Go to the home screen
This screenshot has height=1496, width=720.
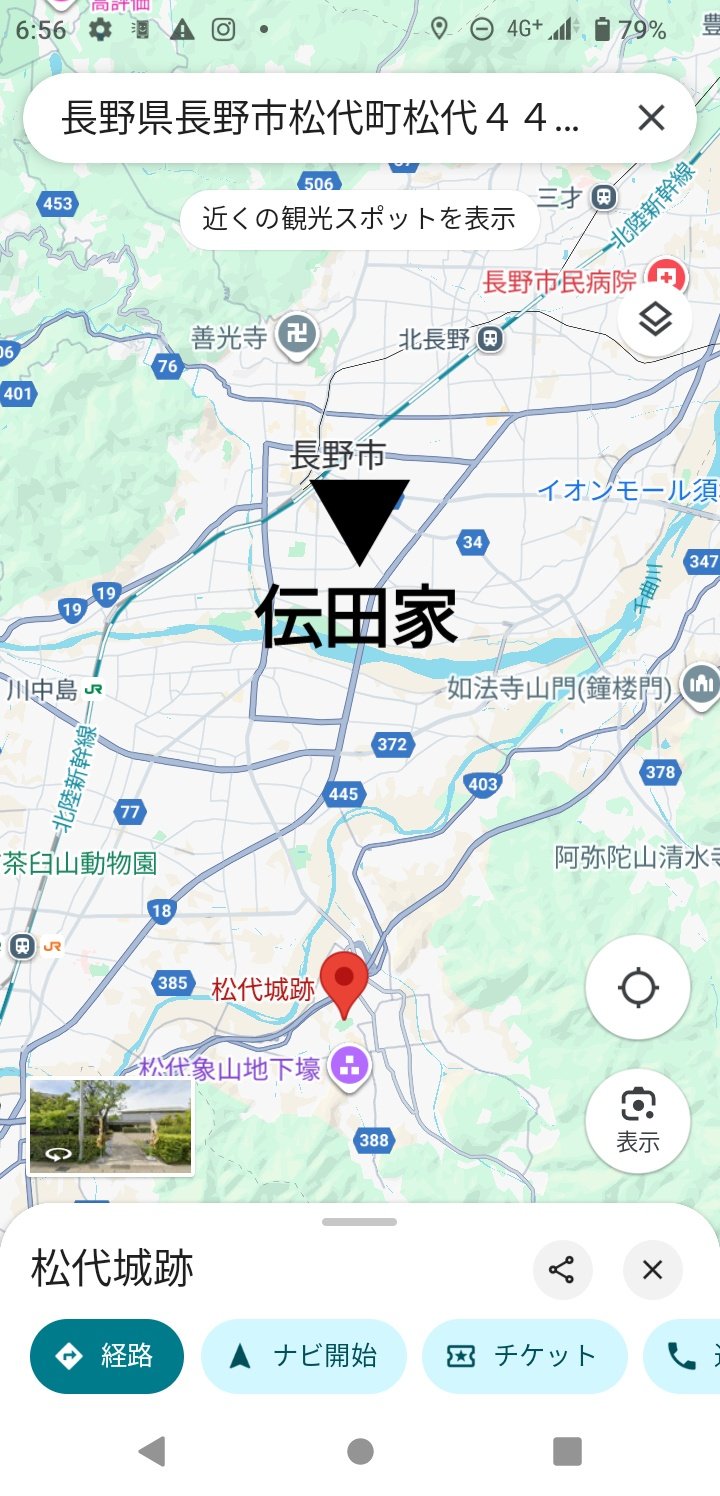360,1451
